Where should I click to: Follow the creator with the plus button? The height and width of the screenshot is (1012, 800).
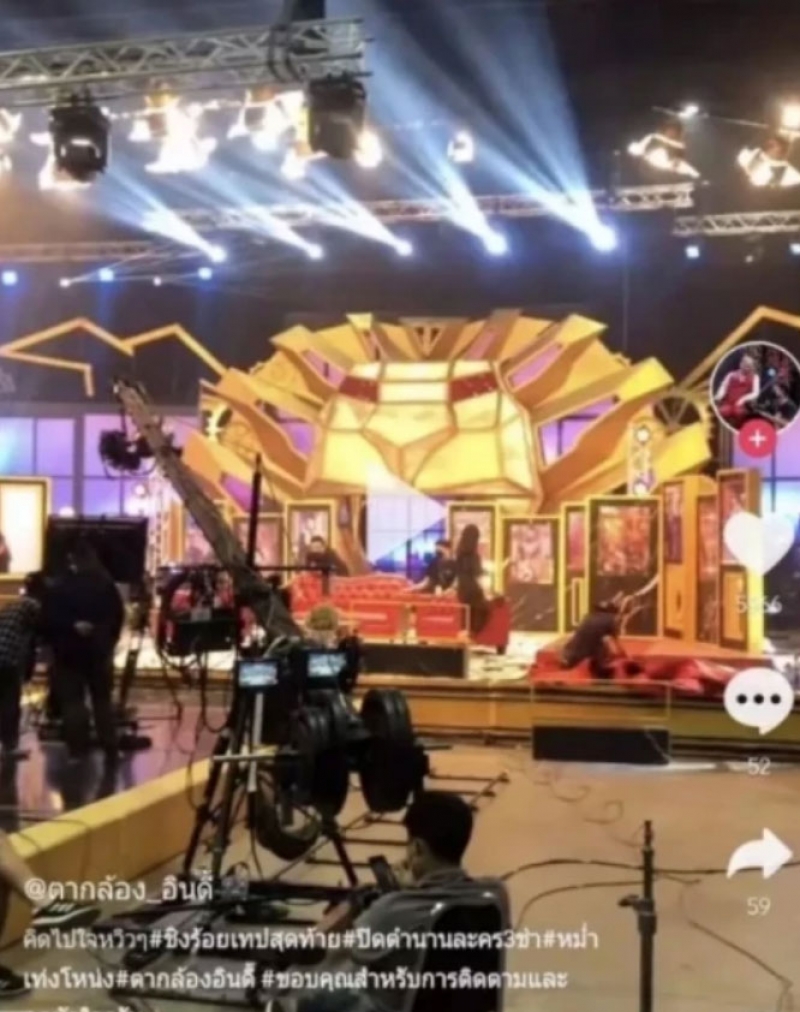pyautogui.click(x=757, y=438)
